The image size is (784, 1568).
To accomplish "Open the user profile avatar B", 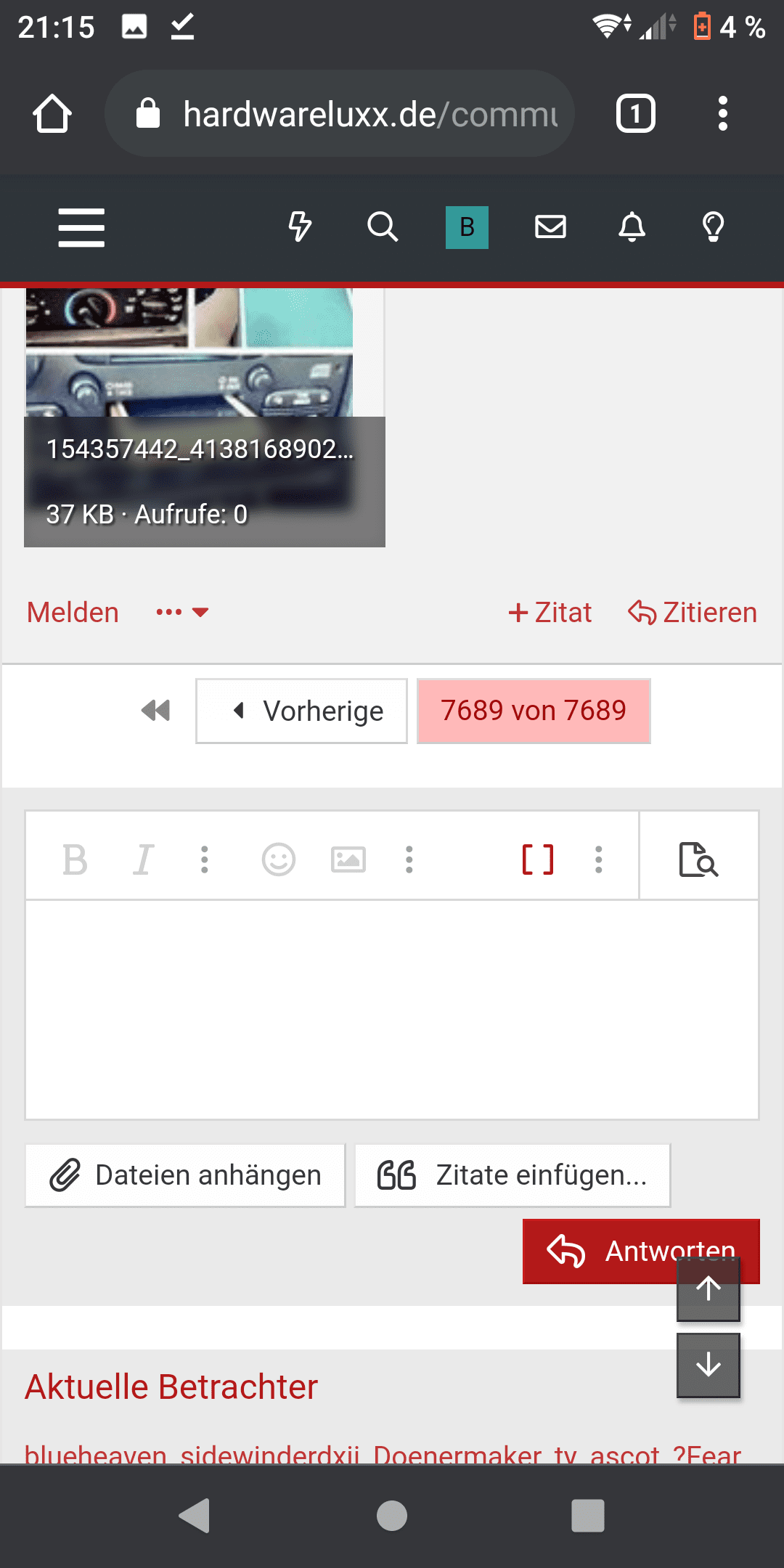I will pos(467,227).
